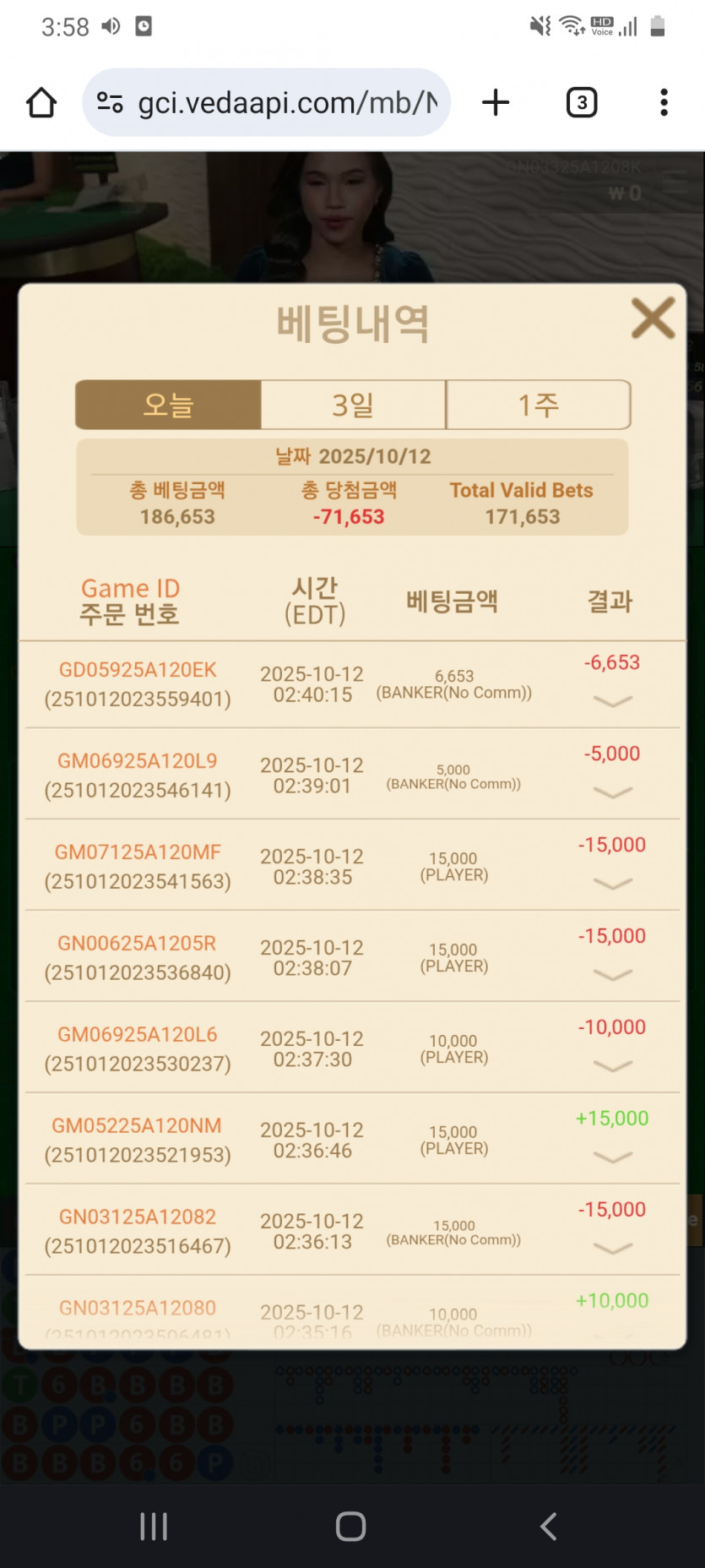Close the 베팅내역 dialog
705x1568 pixels.
point(653,318)
